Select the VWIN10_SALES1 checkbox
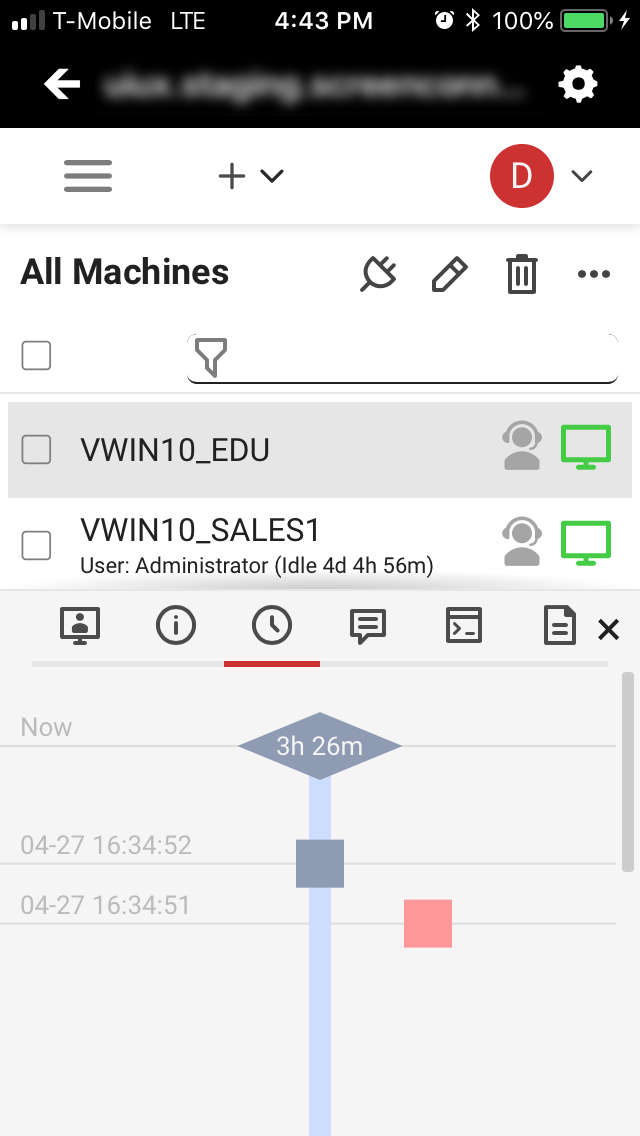The image size is (640, 1136). 36,545
